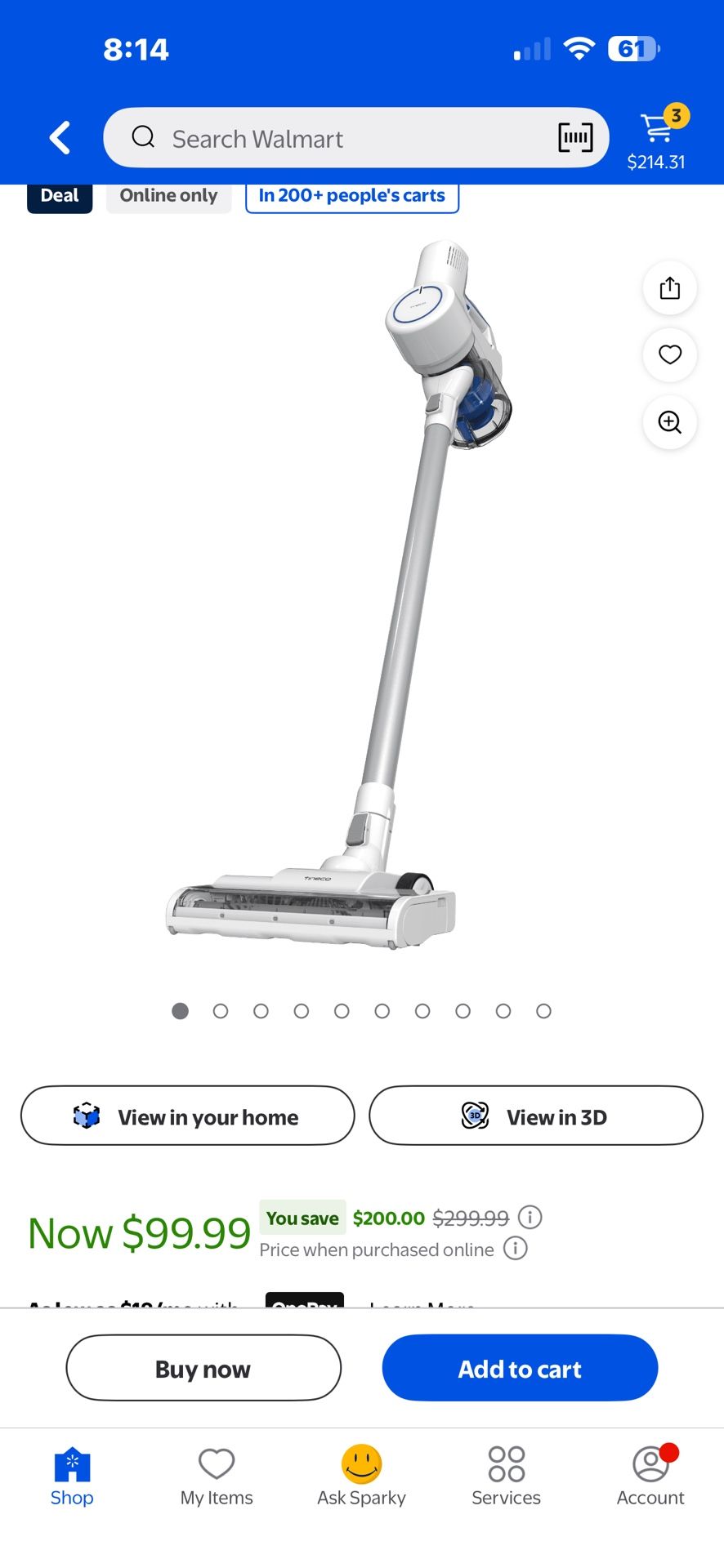Open My Items tab
The height and width of the screenshot is (1568, 724).
click(217, 1477)
